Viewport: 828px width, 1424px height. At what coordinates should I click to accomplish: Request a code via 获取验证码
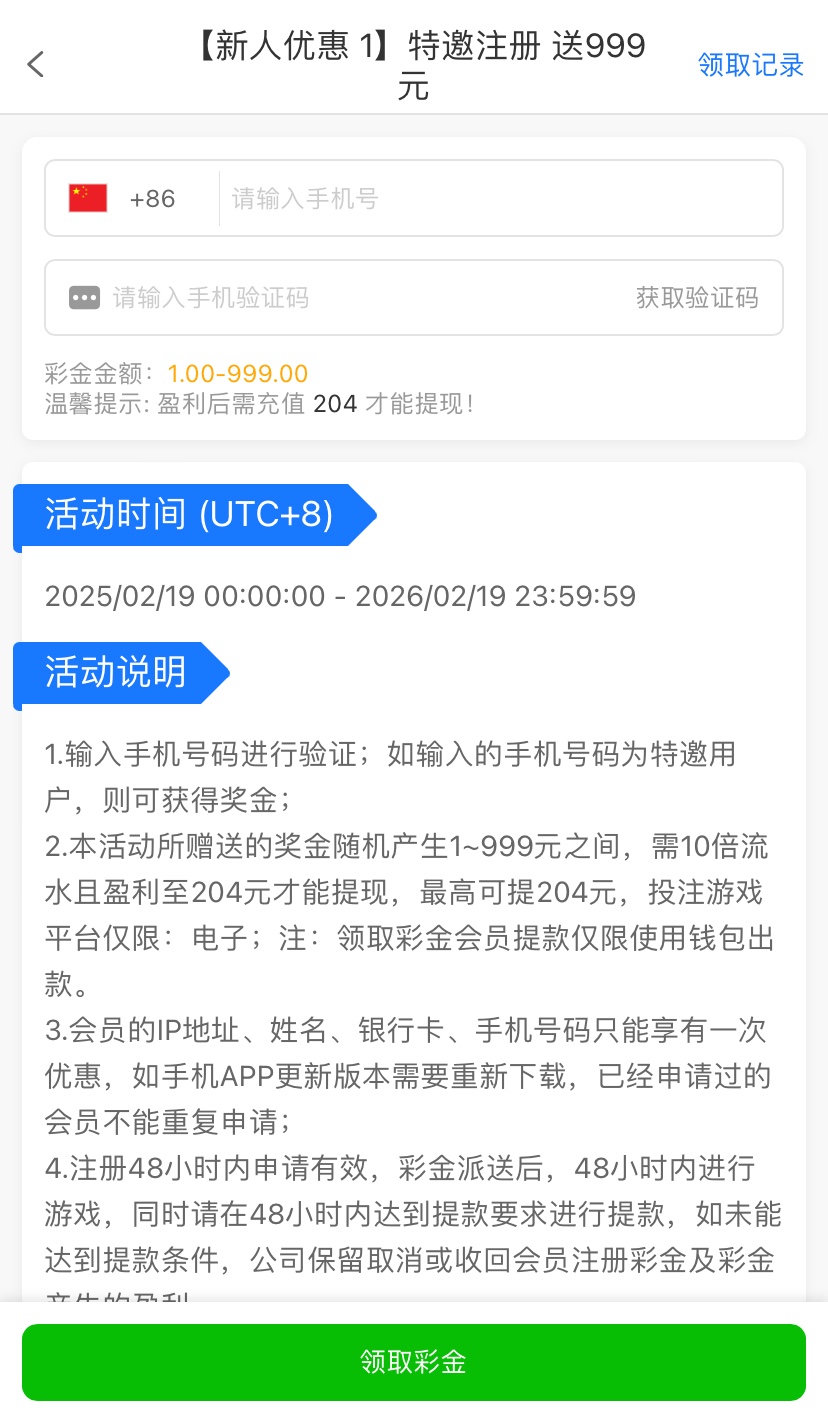(x=697, y=297)
